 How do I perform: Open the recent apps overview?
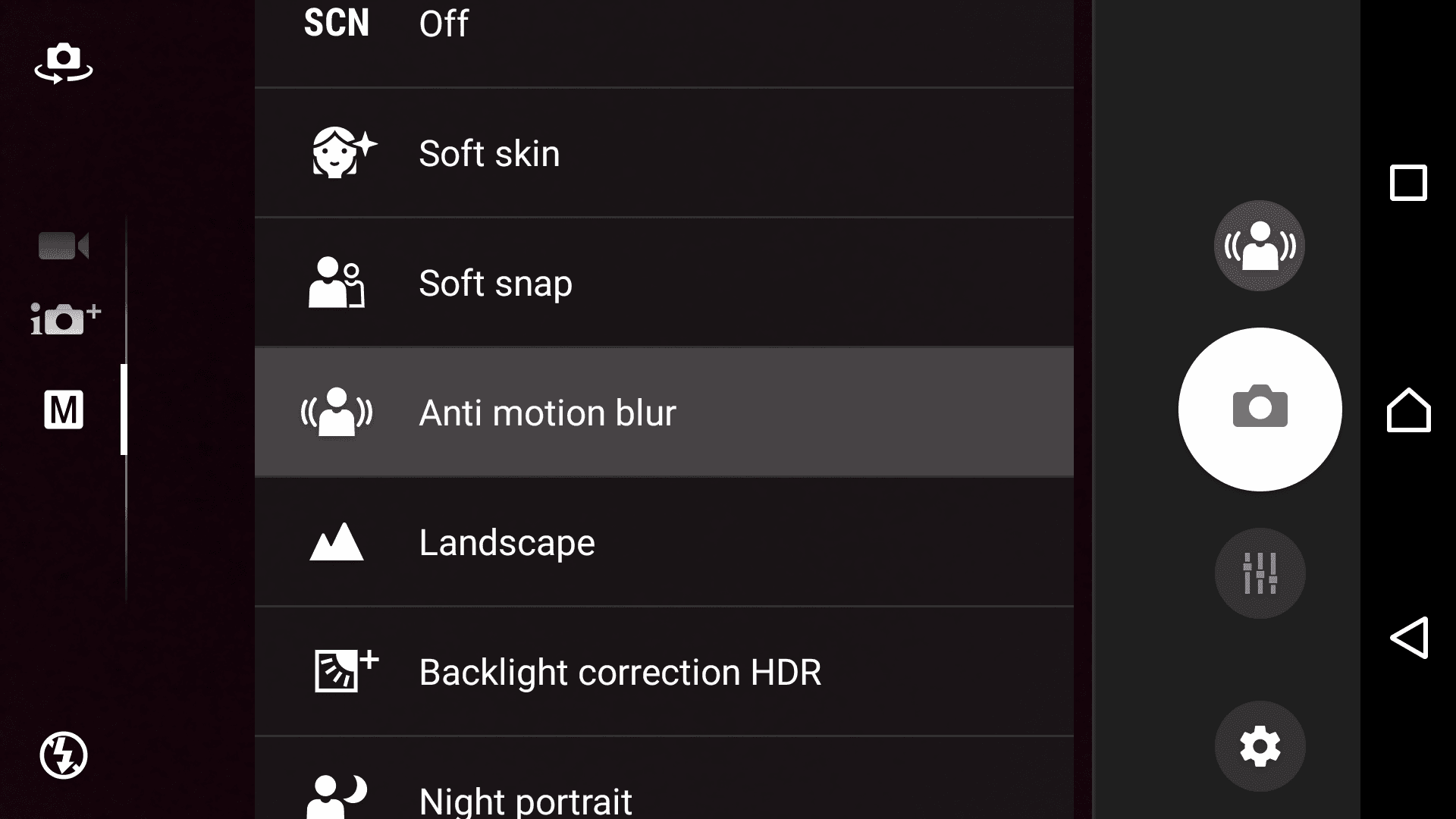click(x=1408, y=183)
